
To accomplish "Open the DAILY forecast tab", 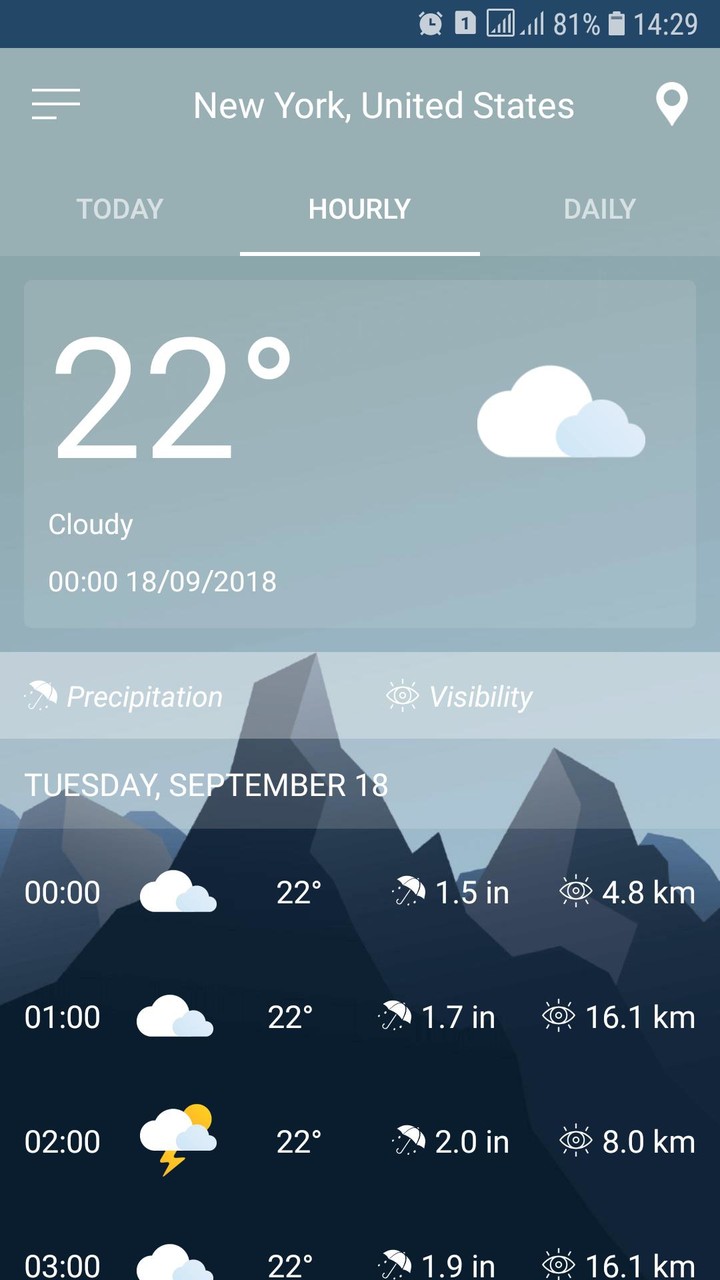I will (599, 209).
